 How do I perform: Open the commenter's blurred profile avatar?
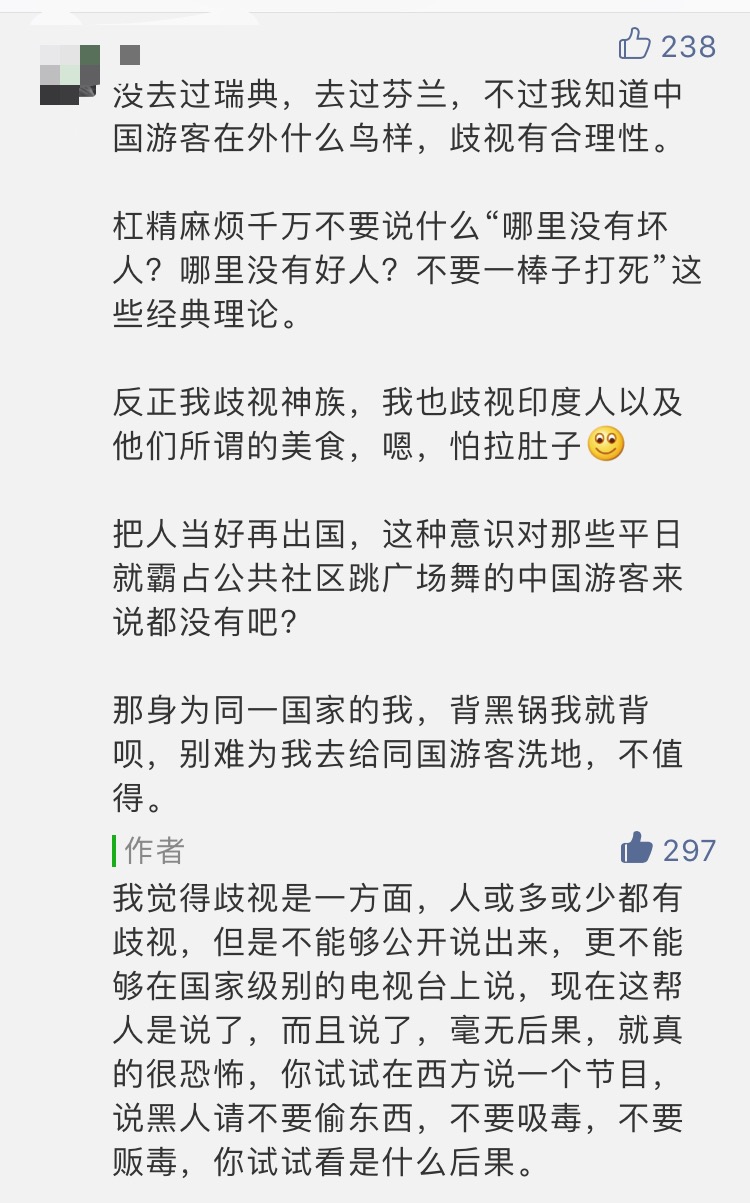pos(70,74)
